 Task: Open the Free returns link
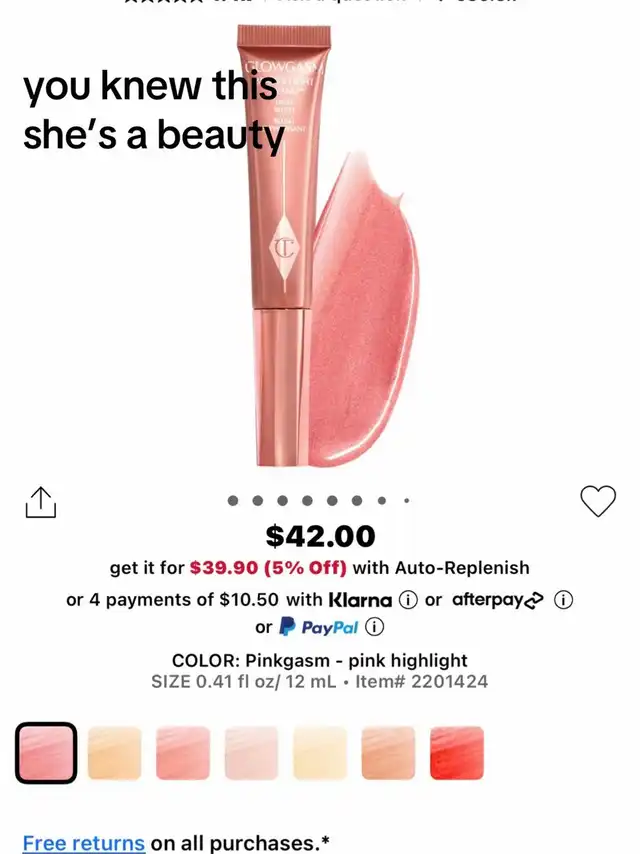pos(84,843)
